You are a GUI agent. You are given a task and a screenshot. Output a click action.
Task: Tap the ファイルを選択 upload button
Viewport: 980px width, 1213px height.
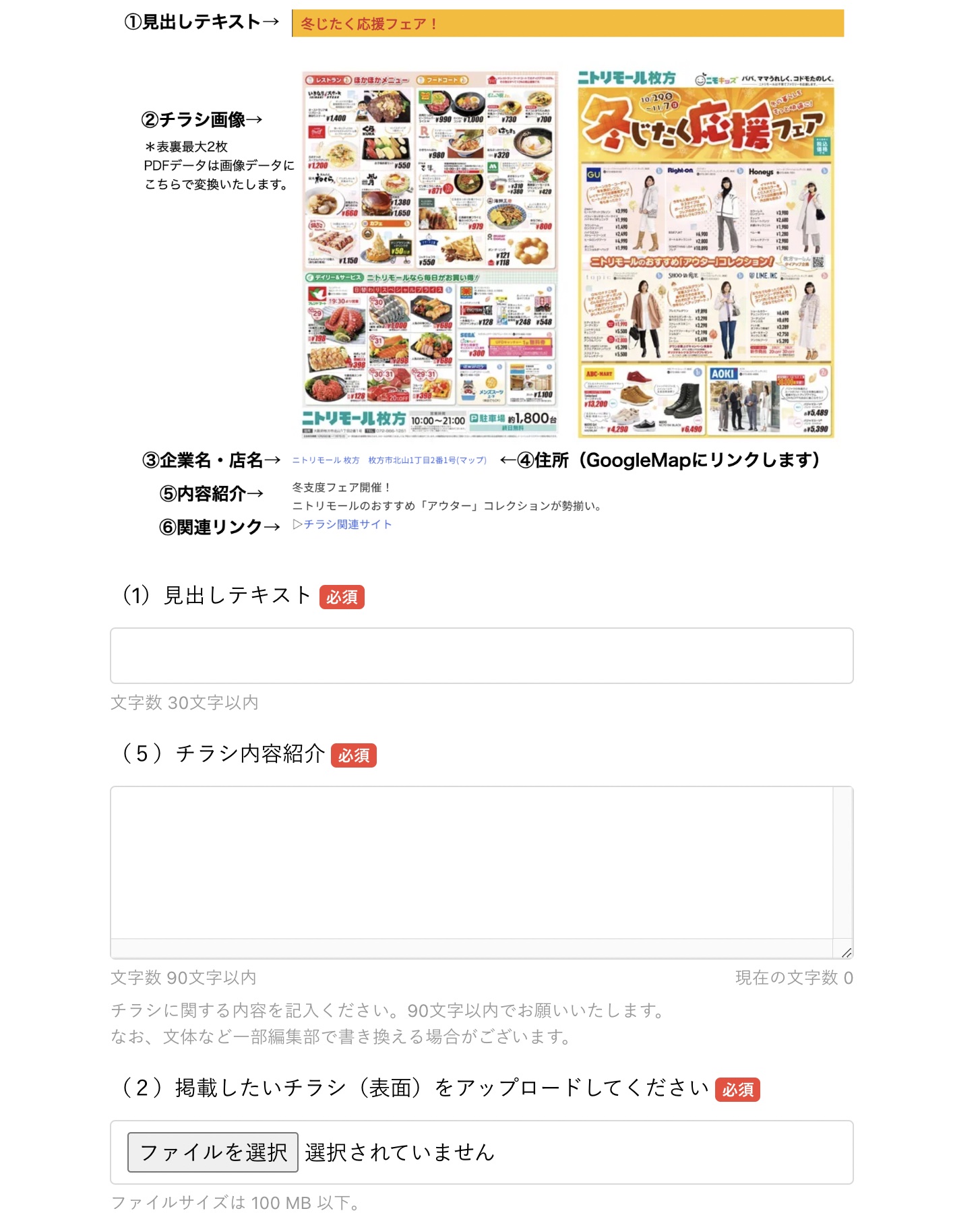[x=213, y=1152]
